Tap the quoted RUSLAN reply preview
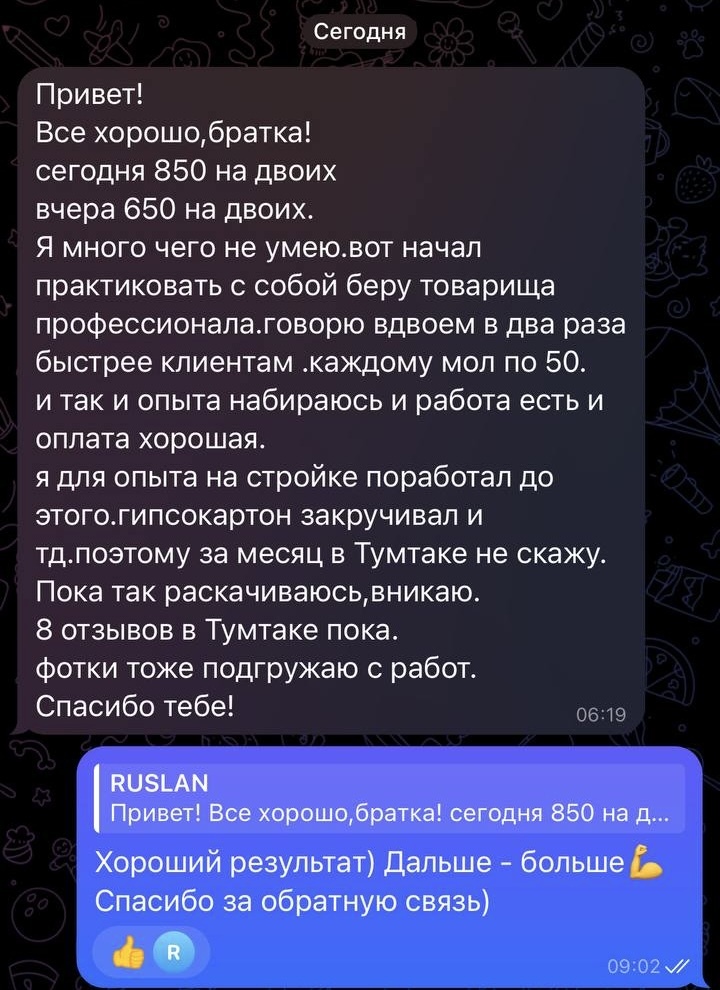Viewport: 720px width, 990px height. (x=390, y=798)
